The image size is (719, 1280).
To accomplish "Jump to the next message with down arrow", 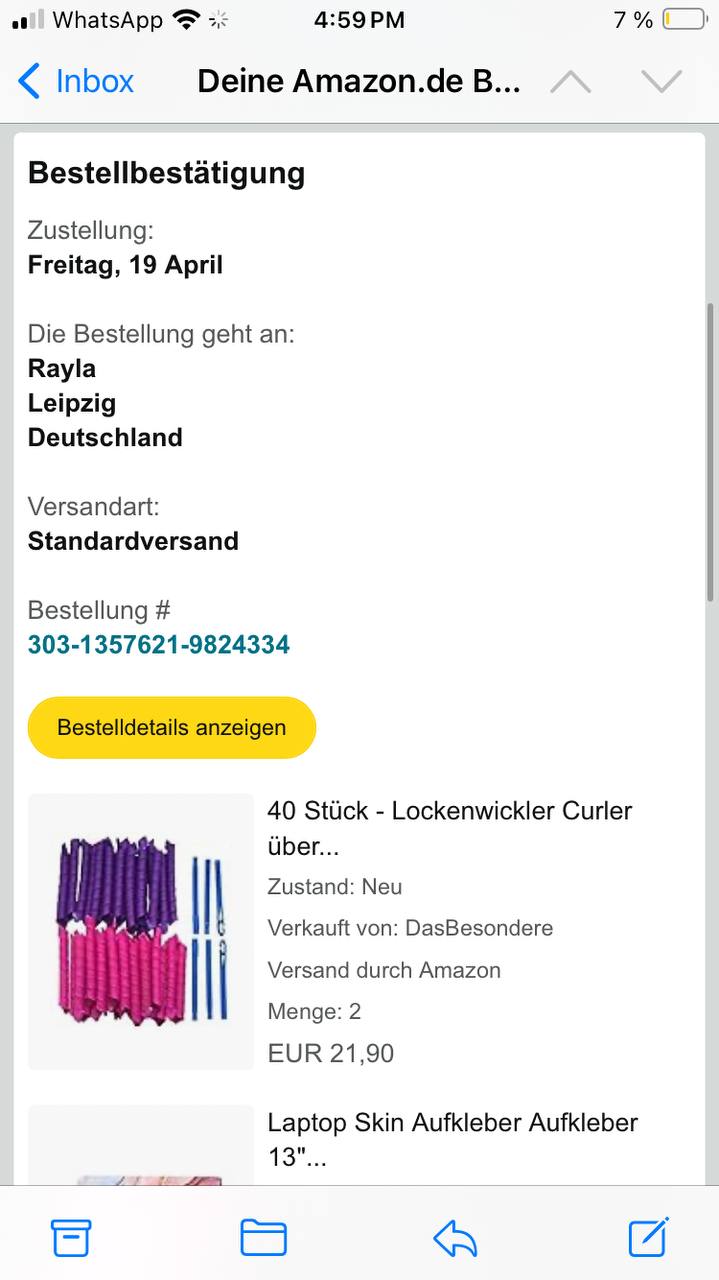I will pos(662,82).
